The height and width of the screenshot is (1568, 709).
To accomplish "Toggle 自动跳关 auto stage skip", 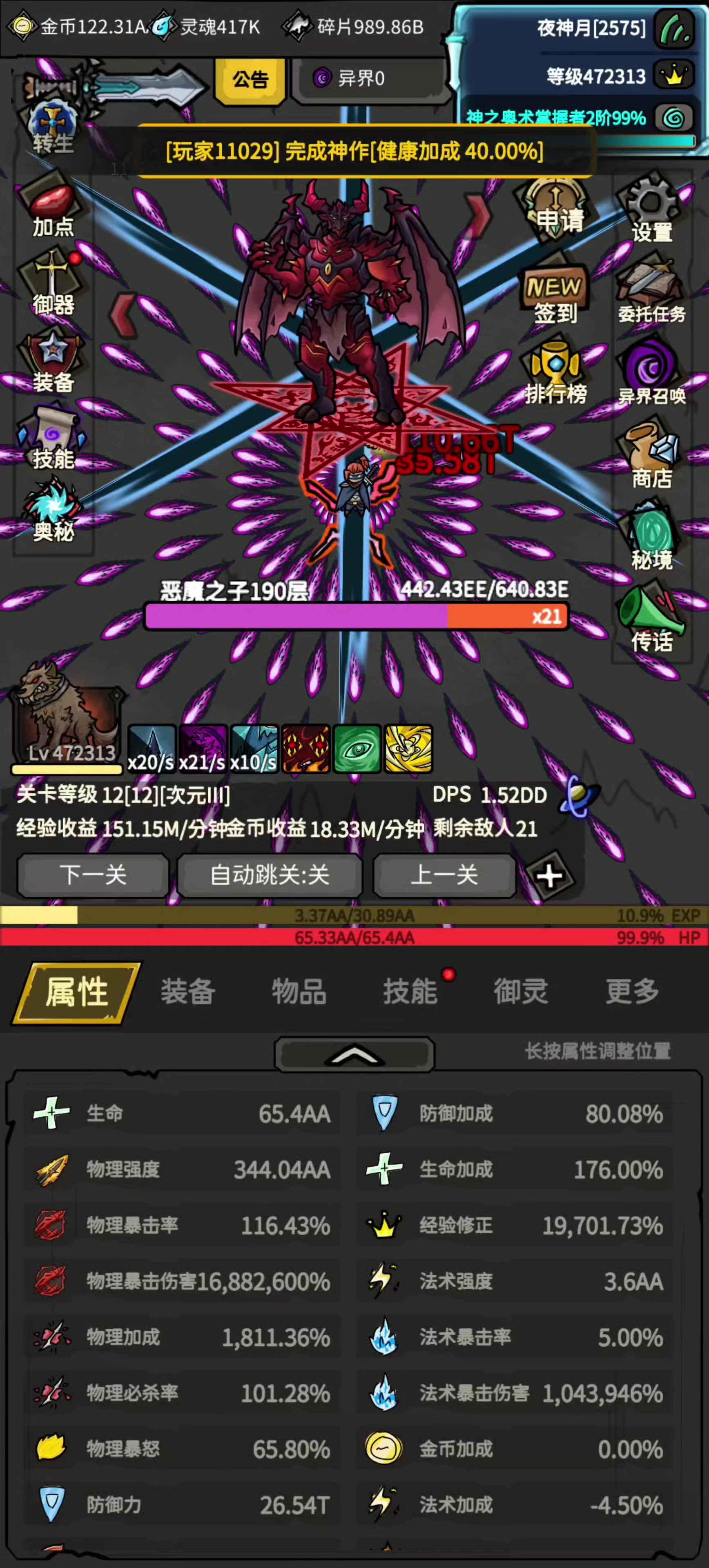I will 270,876.
